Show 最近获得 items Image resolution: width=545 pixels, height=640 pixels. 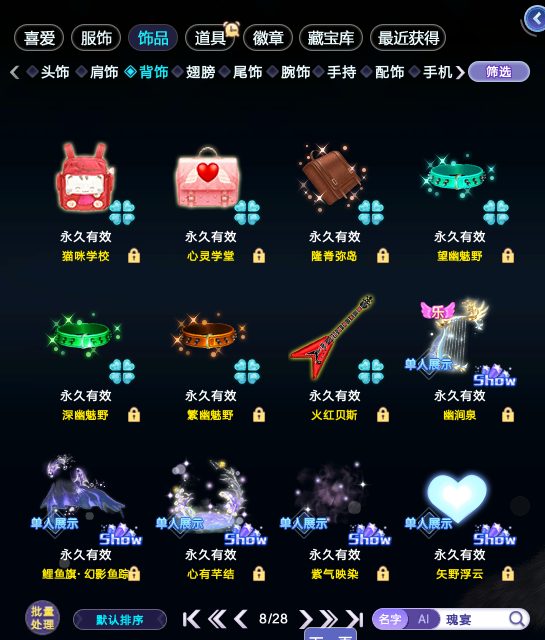click(408, 38)
